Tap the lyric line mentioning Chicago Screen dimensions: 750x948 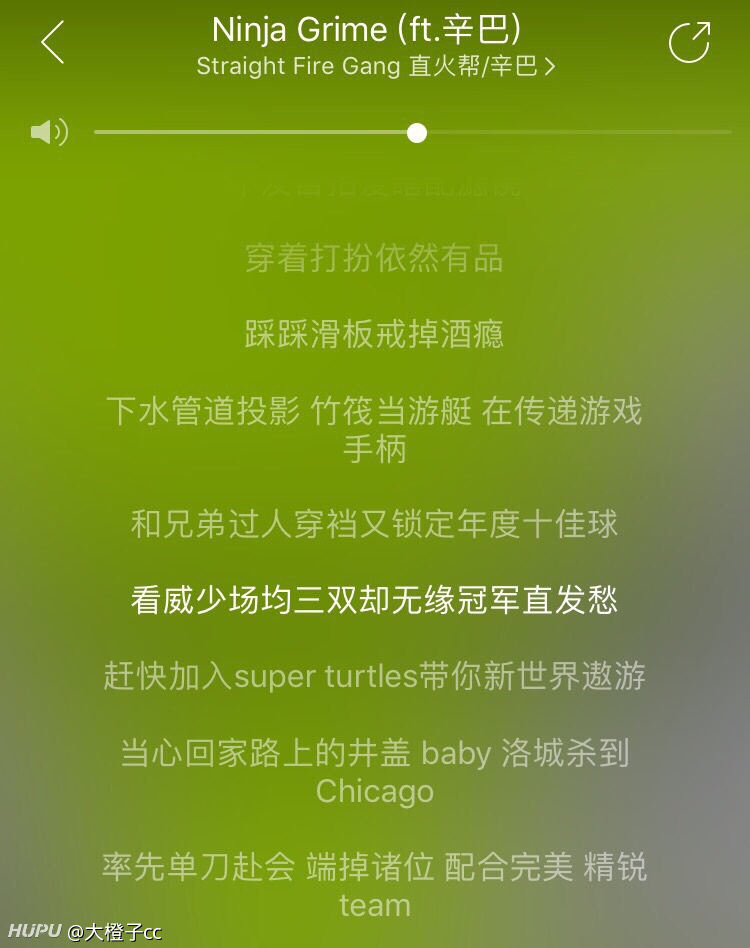point(375,772)
